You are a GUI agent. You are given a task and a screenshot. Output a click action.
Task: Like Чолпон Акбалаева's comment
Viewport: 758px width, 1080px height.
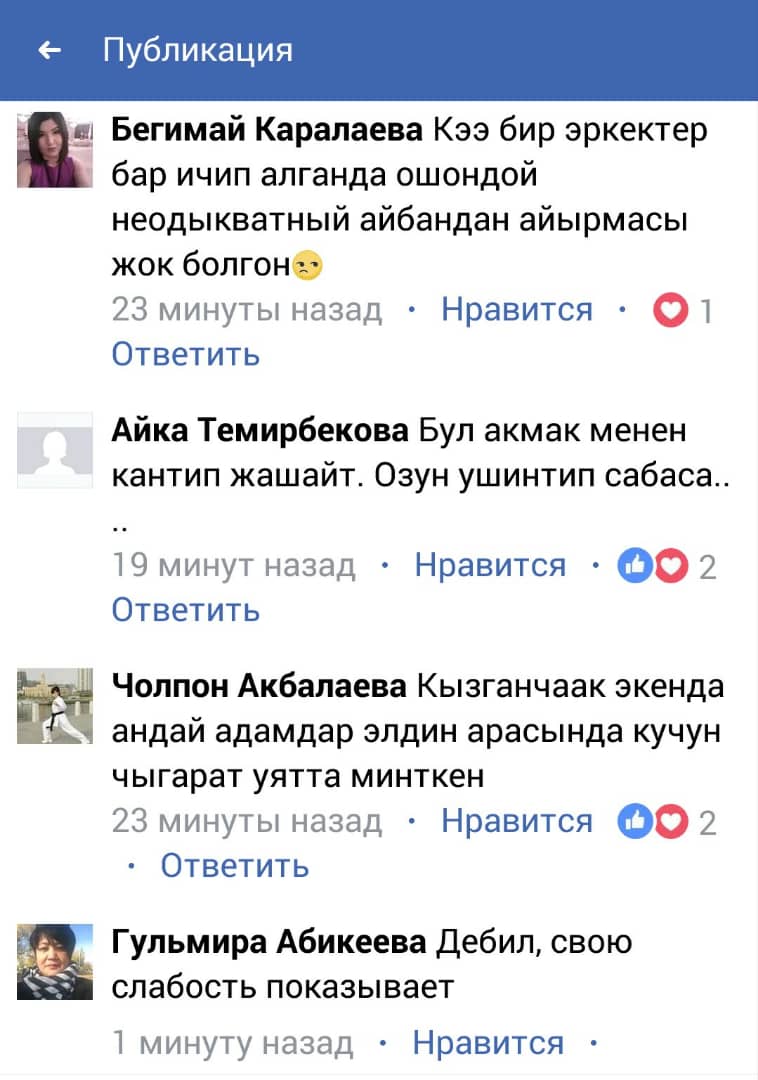pyautogui.click(x=516, y=822)
